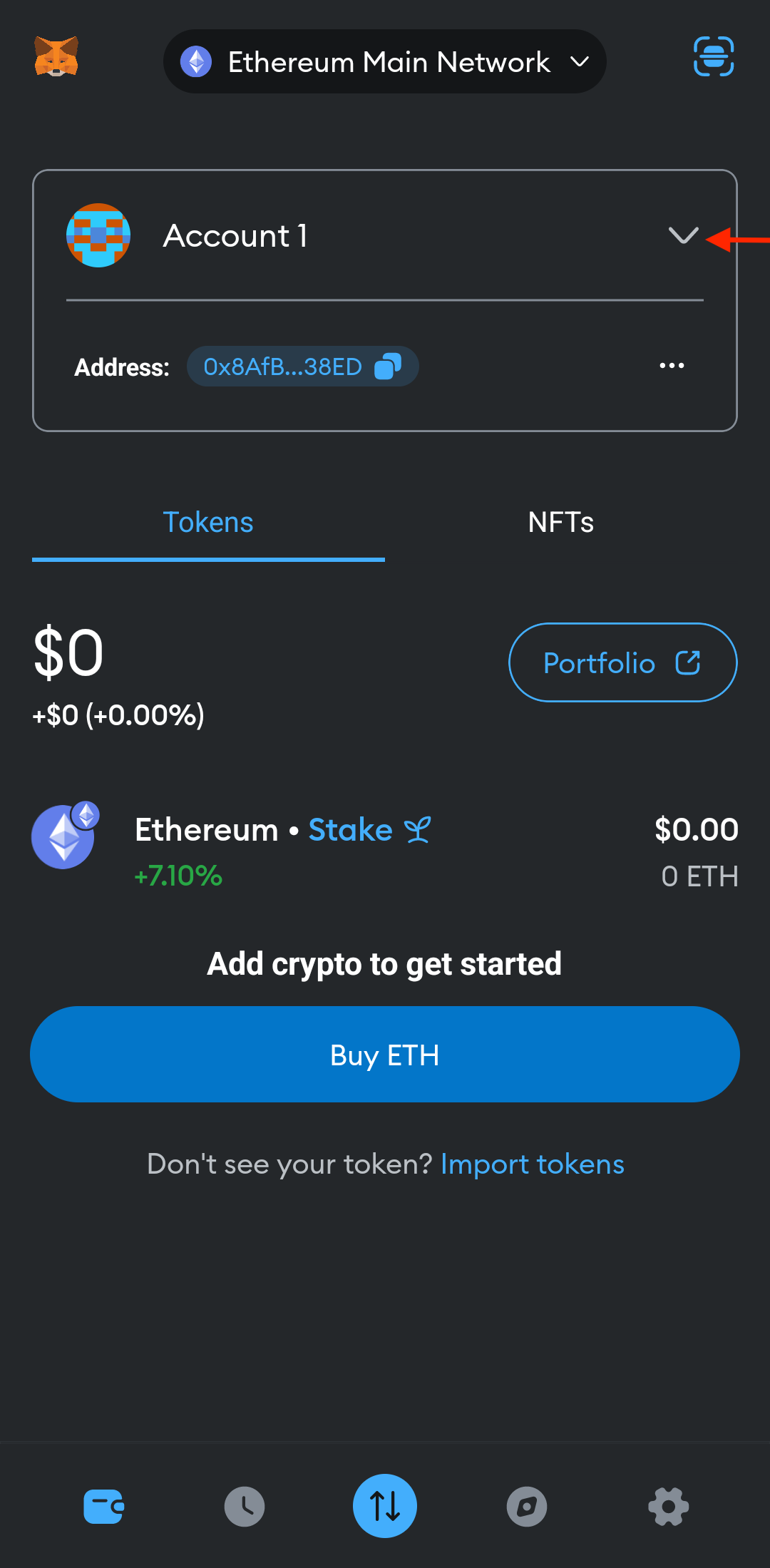
Task: Open the wallet tab in bottom navigation
Action: [x=104, y=1507]
